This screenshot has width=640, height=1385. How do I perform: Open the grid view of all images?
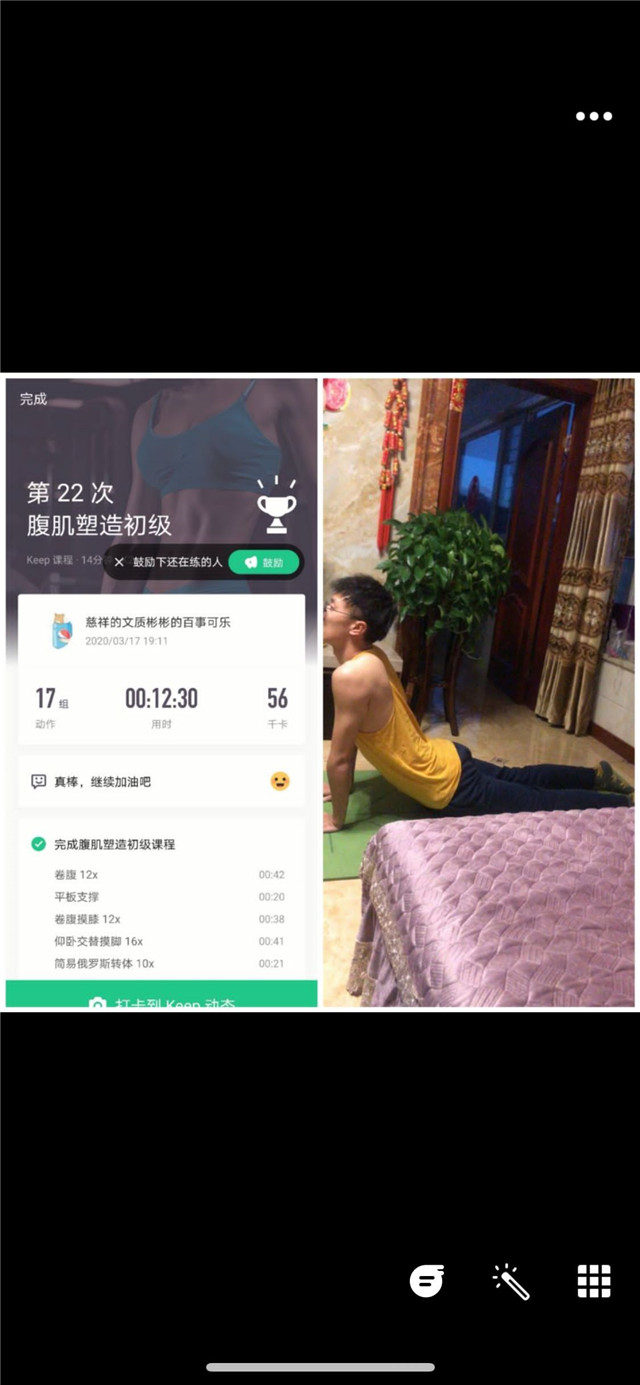point(594,1281)
